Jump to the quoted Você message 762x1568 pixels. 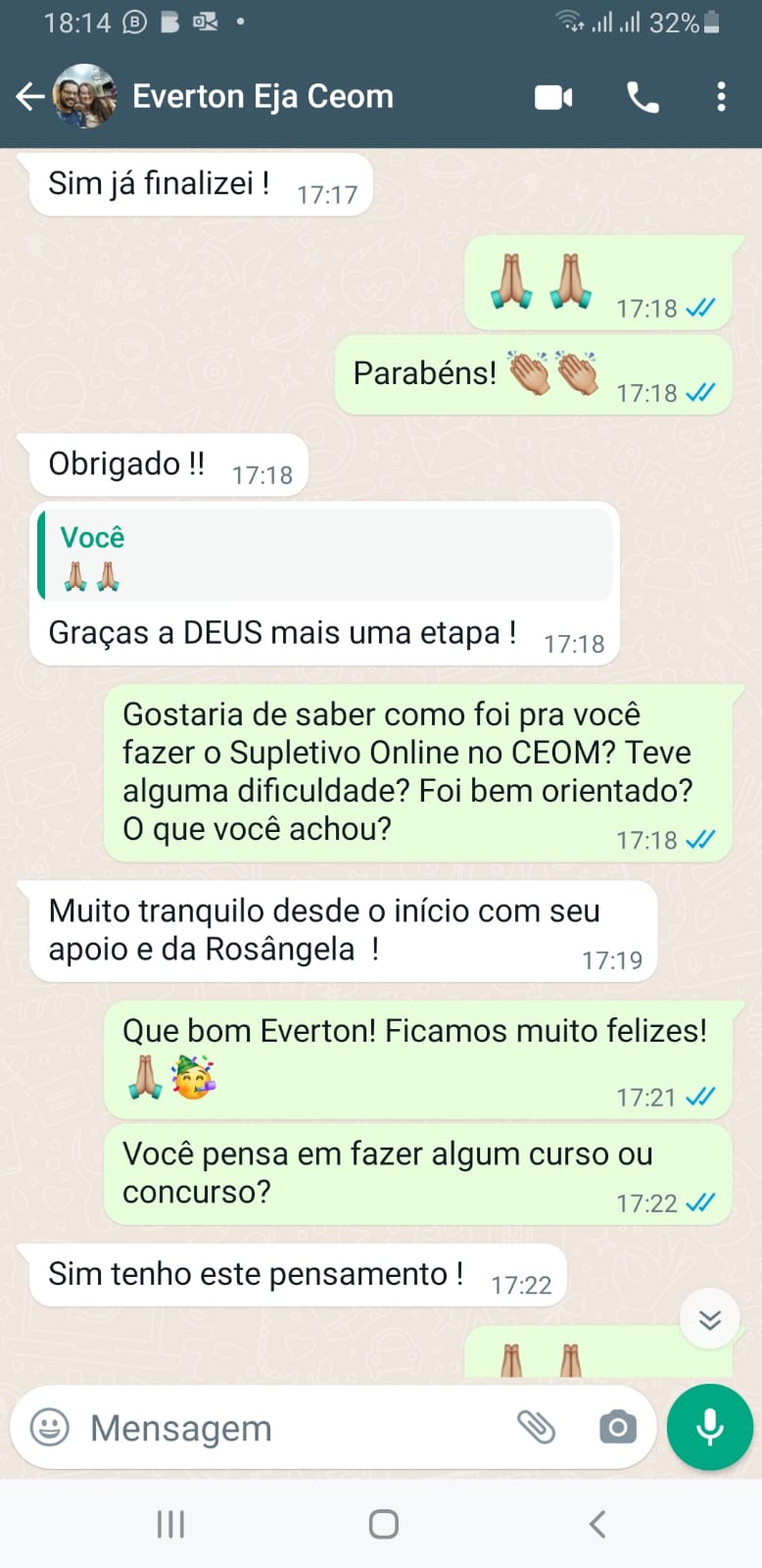[x=325, y=555]
